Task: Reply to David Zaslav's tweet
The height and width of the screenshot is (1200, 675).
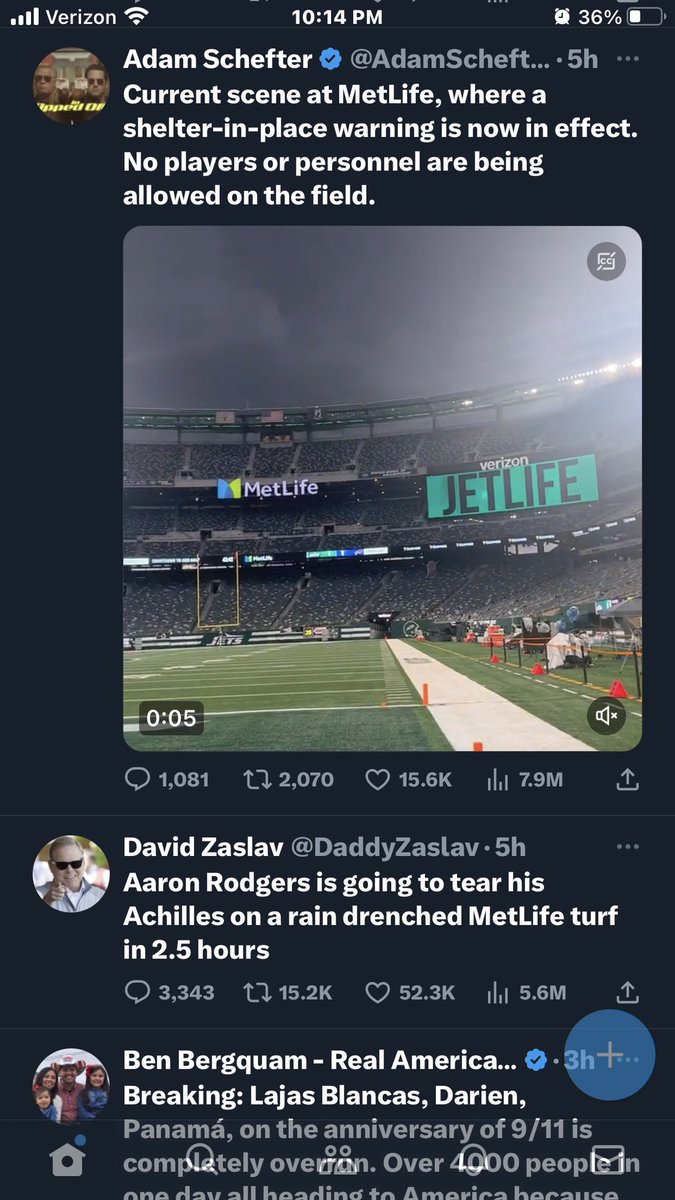Action: point(138,992)
